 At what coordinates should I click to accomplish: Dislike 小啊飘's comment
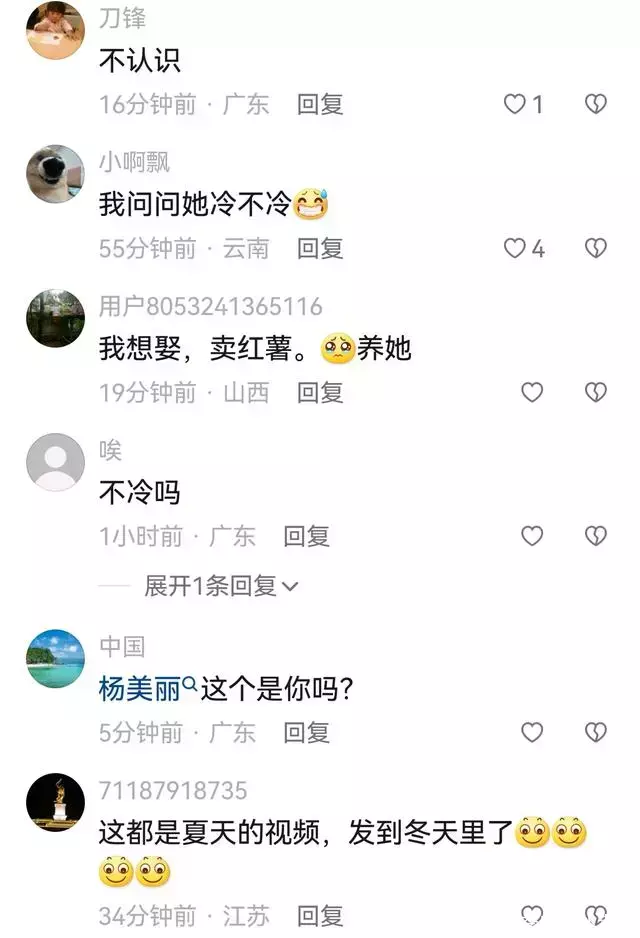click(x=596, y=248)
